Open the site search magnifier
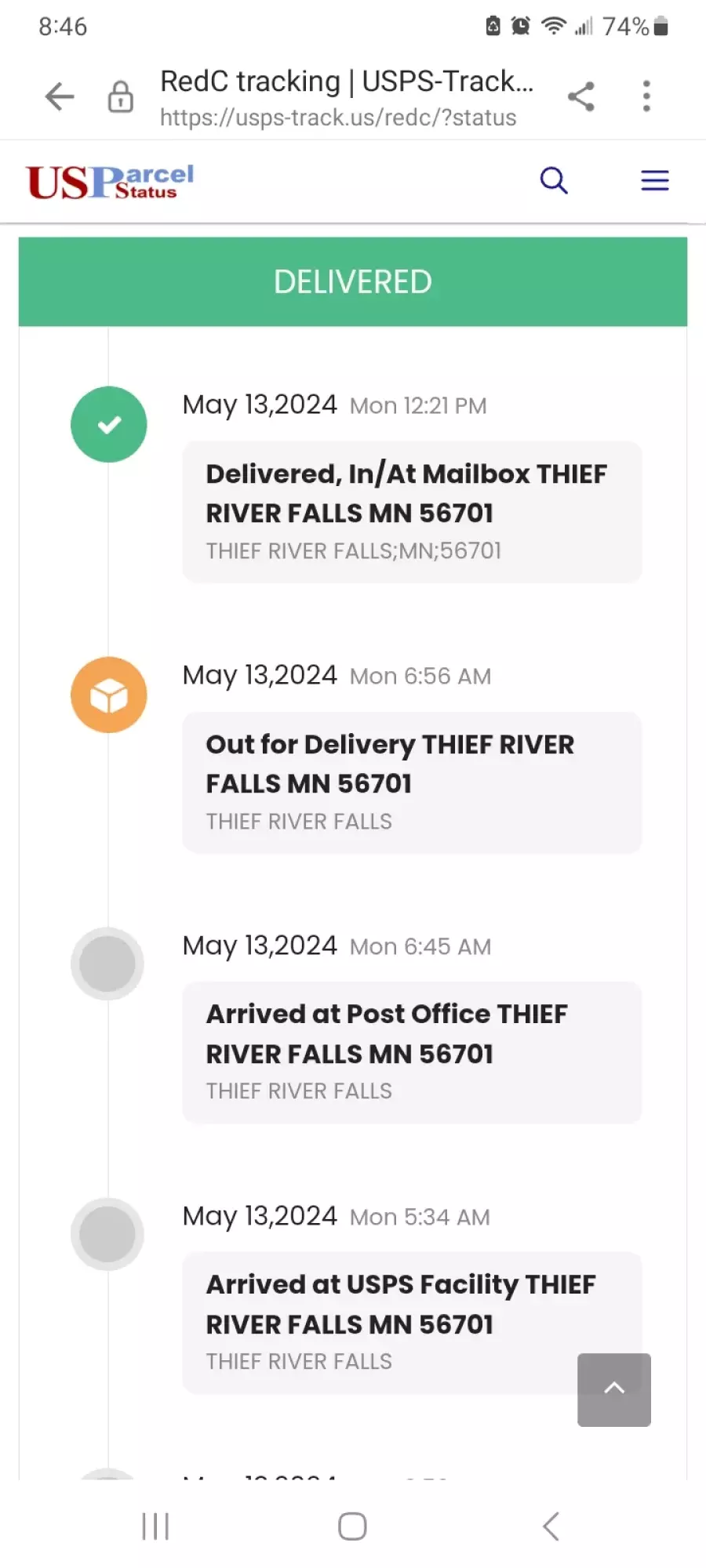 tap(554, 180)
